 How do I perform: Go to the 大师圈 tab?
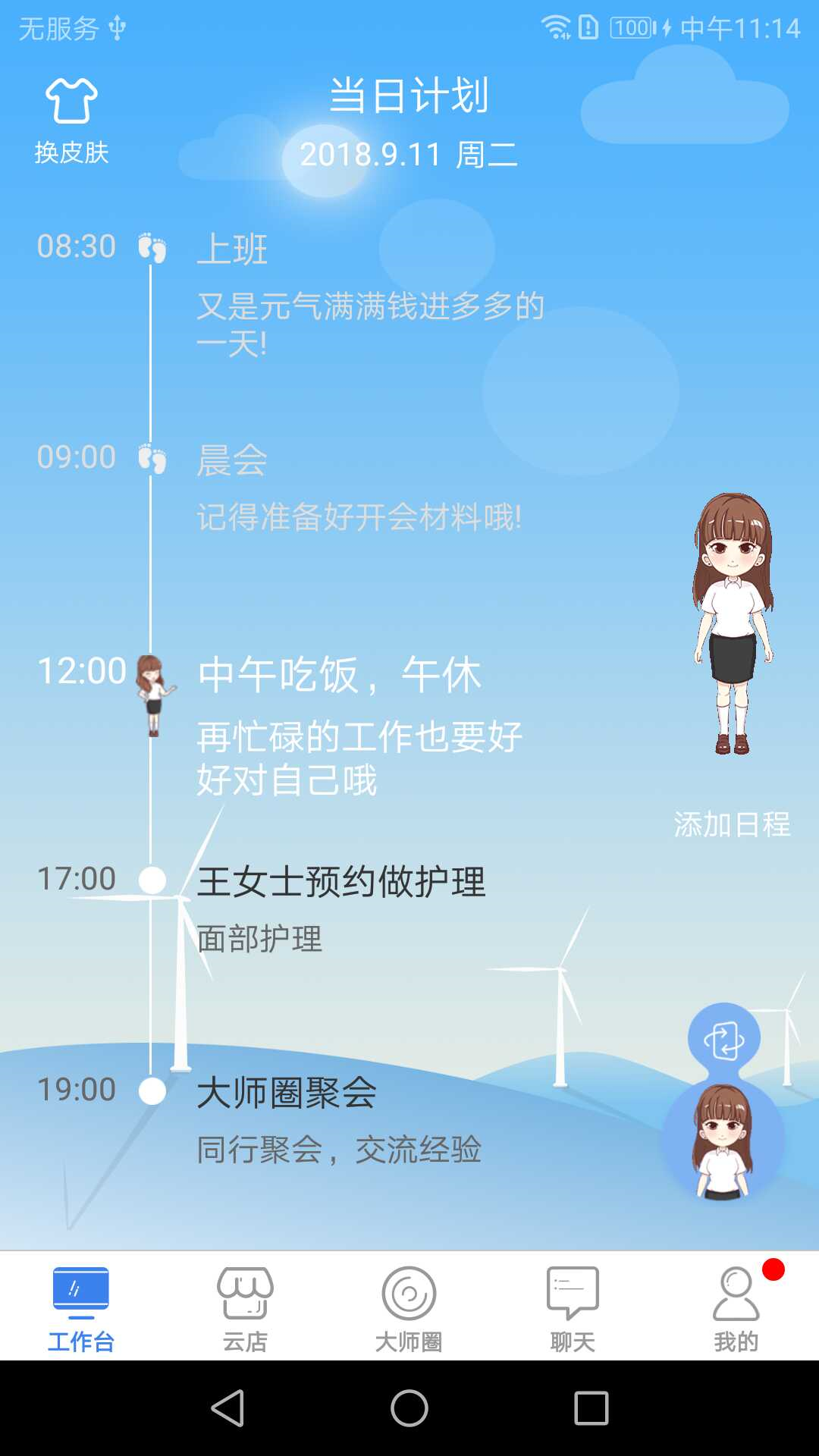click(409, 1310)
